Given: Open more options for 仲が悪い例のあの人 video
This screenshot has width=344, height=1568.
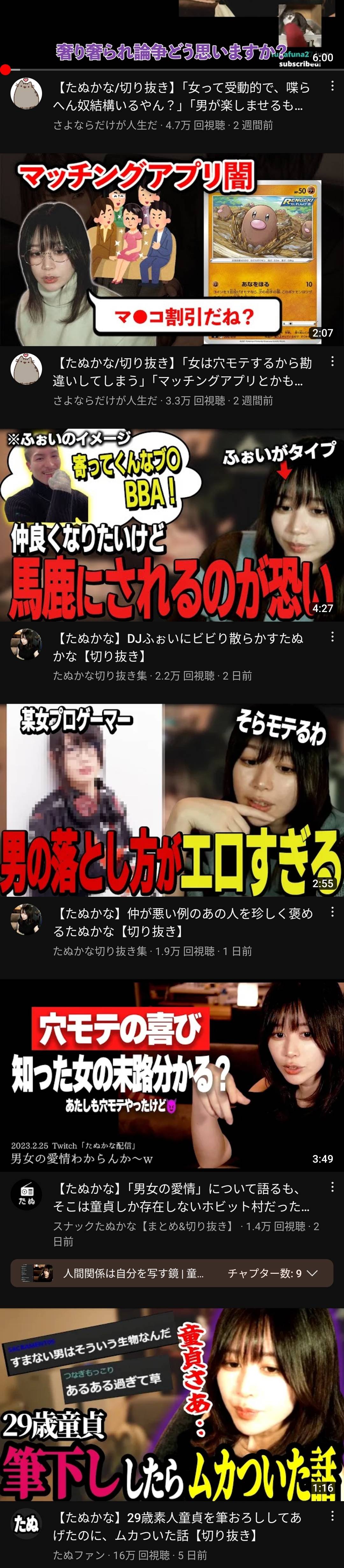Looking at the screenshot, I should point(332,912).
